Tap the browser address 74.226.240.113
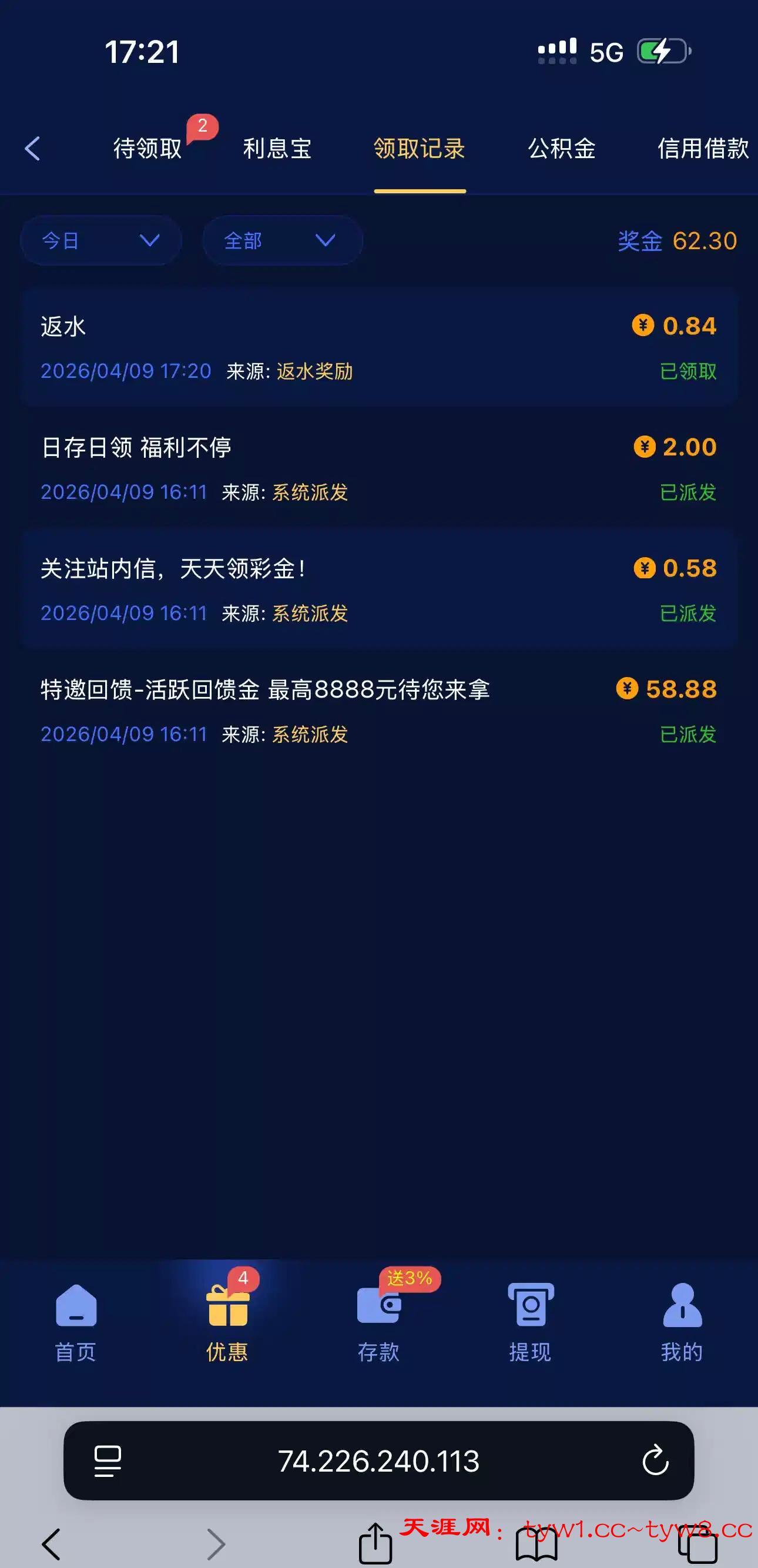The height and width of the screenshot is (1568, 758). [378, 1461]
